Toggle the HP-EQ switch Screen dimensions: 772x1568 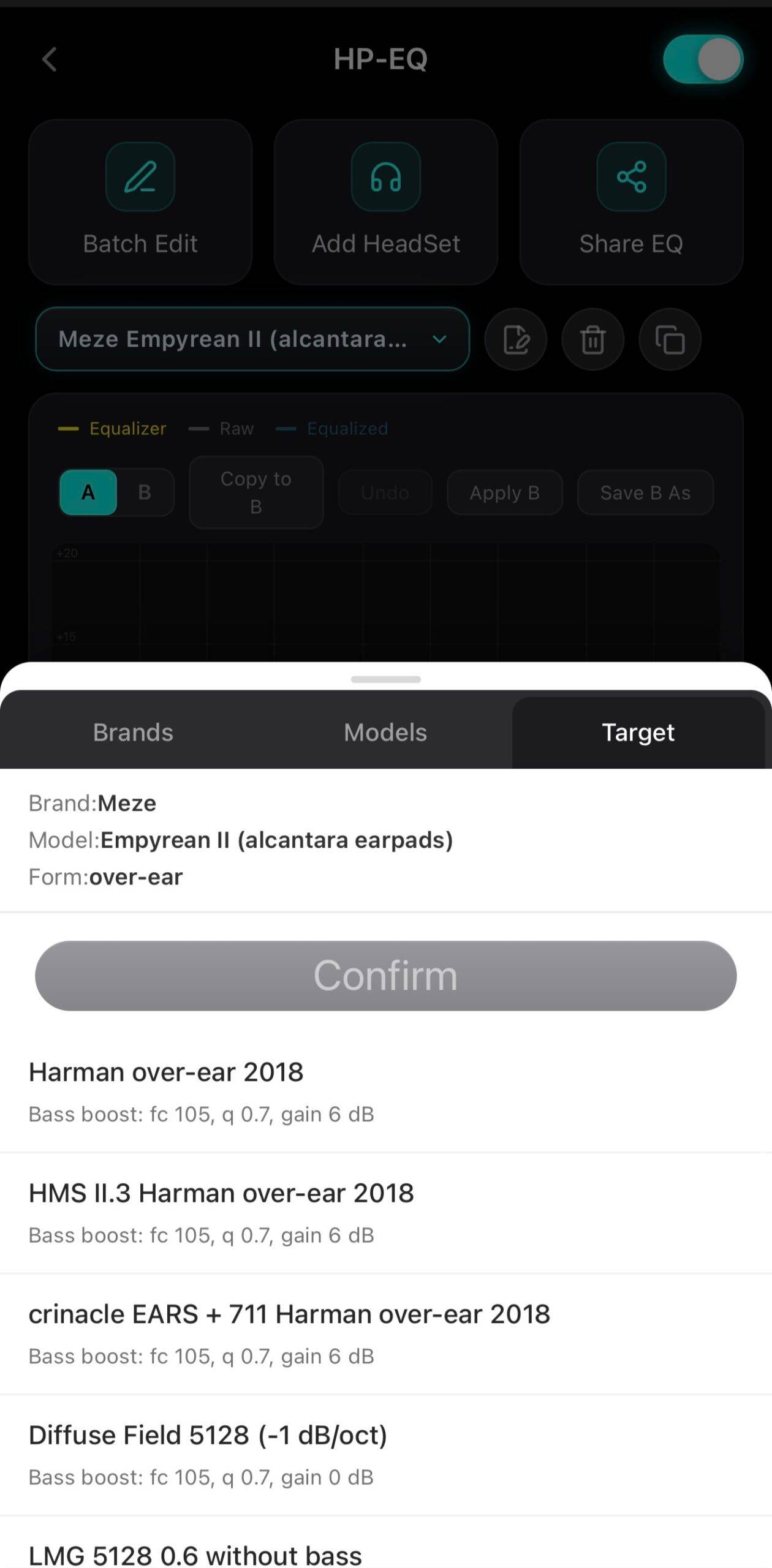tap(703, 59)
